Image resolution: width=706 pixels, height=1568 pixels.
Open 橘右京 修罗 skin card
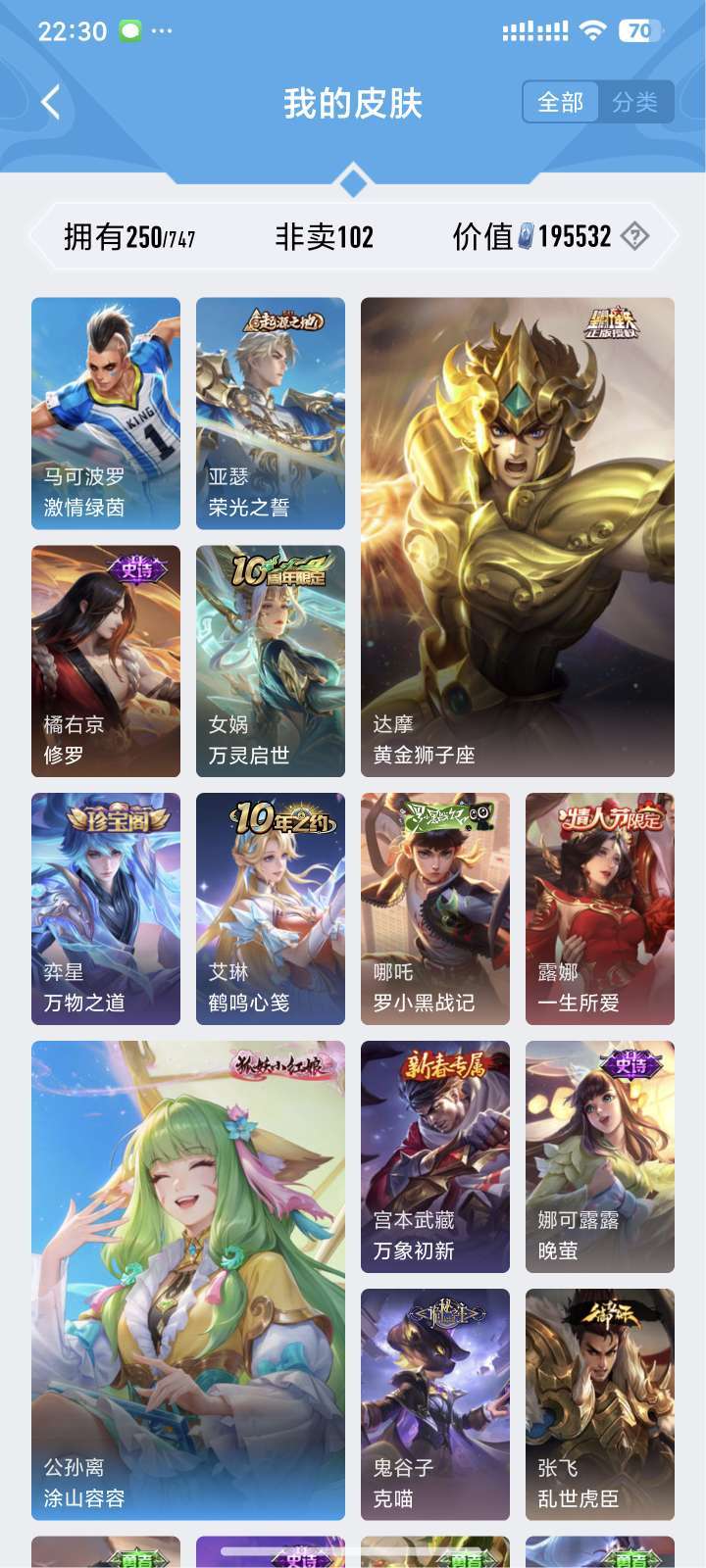coord(106,661)
